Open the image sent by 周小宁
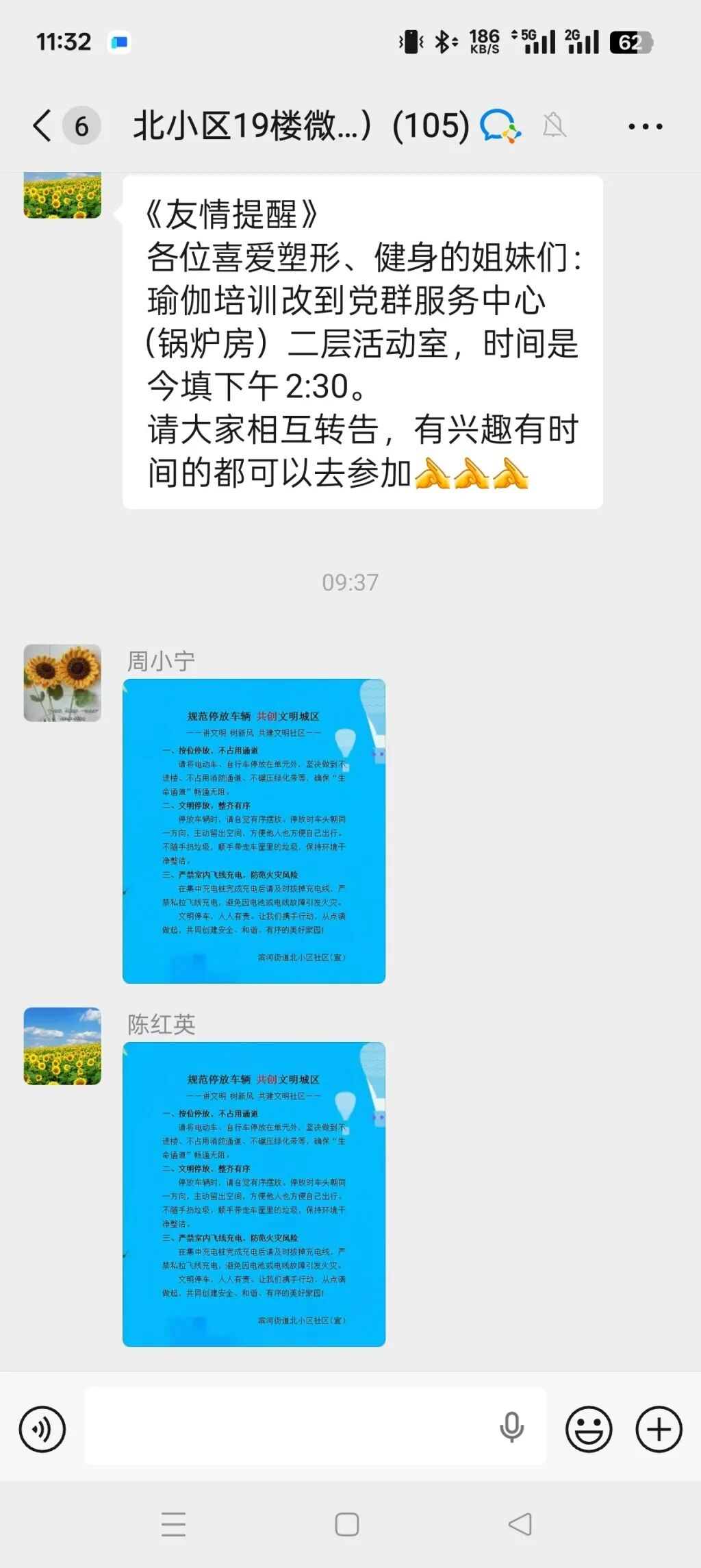 254,831
